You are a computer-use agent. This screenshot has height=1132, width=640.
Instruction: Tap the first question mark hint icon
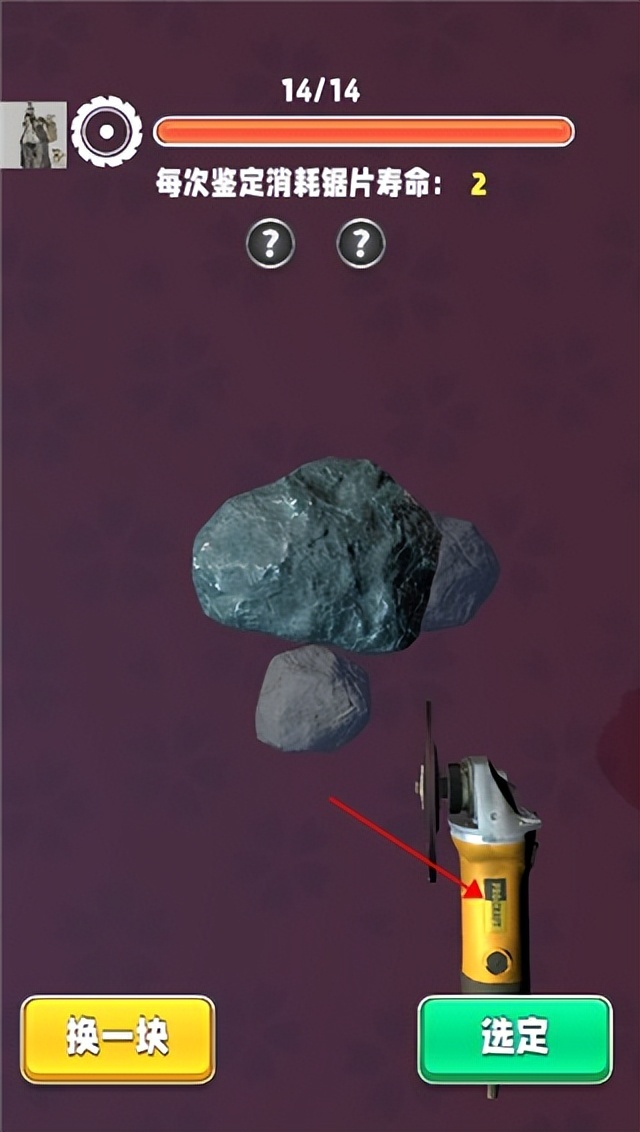tap(270, 243)
